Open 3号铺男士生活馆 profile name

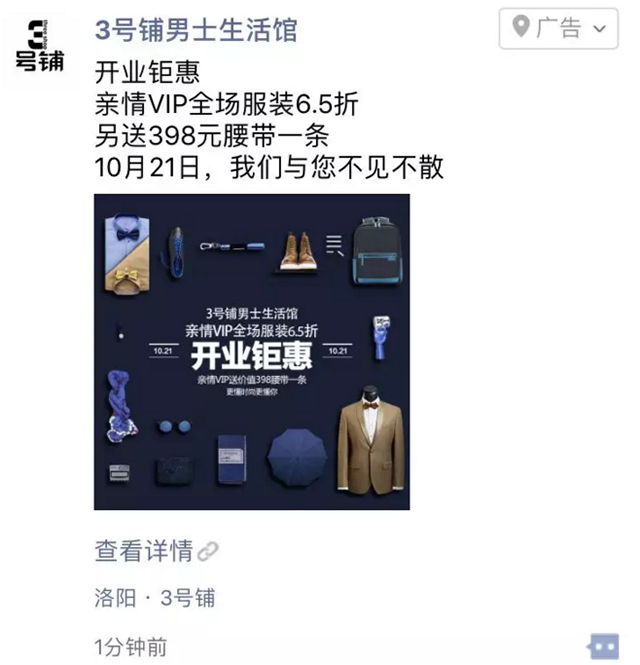point(196,30)
